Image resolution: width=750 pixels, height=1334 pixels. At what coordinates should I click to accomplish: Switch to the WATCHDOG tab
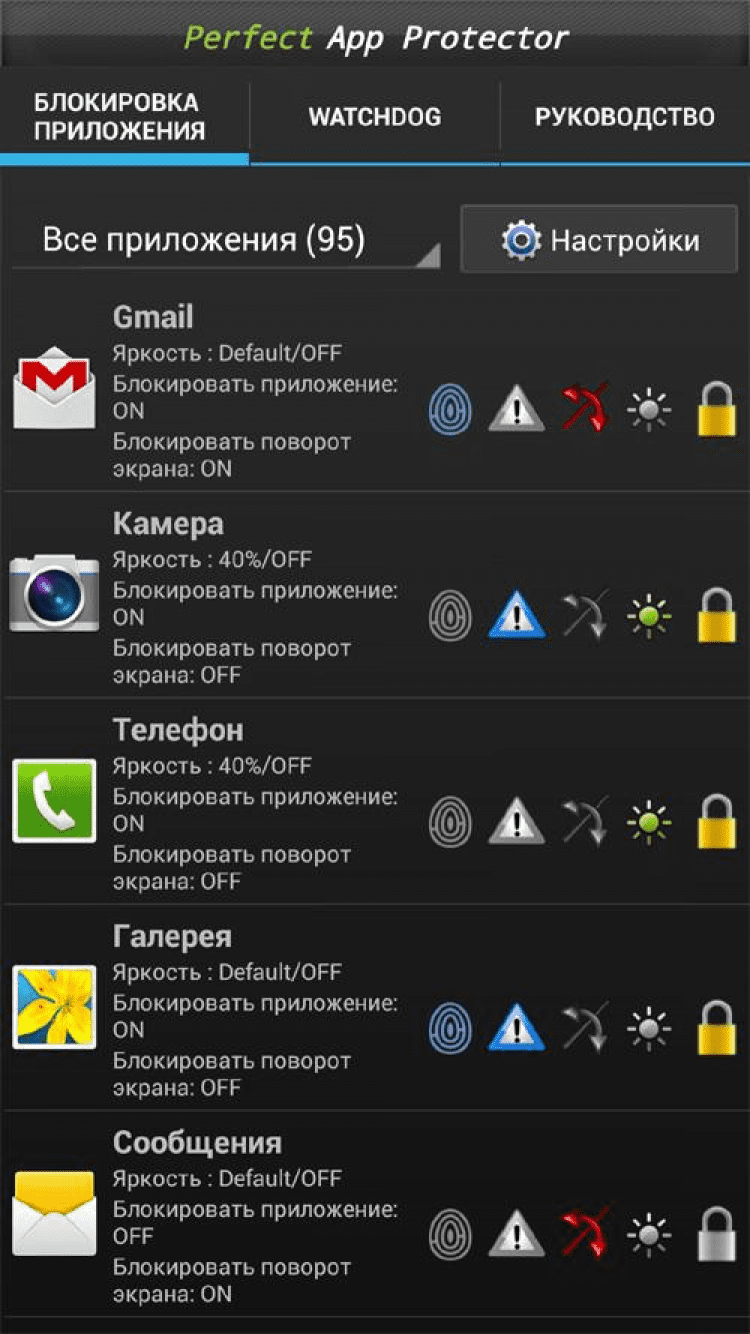tap(374, 117)
